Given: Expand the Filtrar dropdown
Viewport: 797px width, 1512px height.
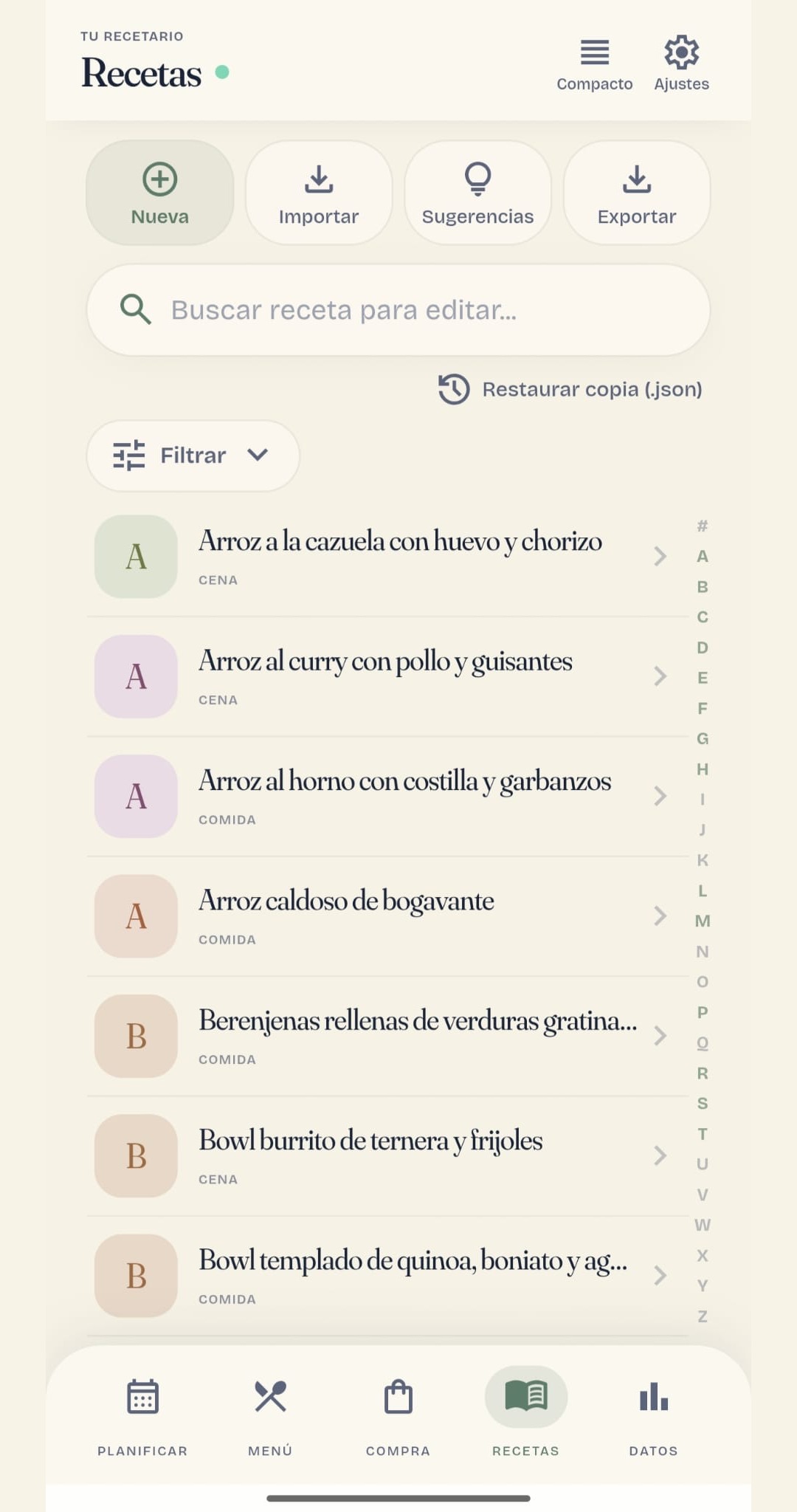Looking at the screenshot, I should tap(193, 456).
